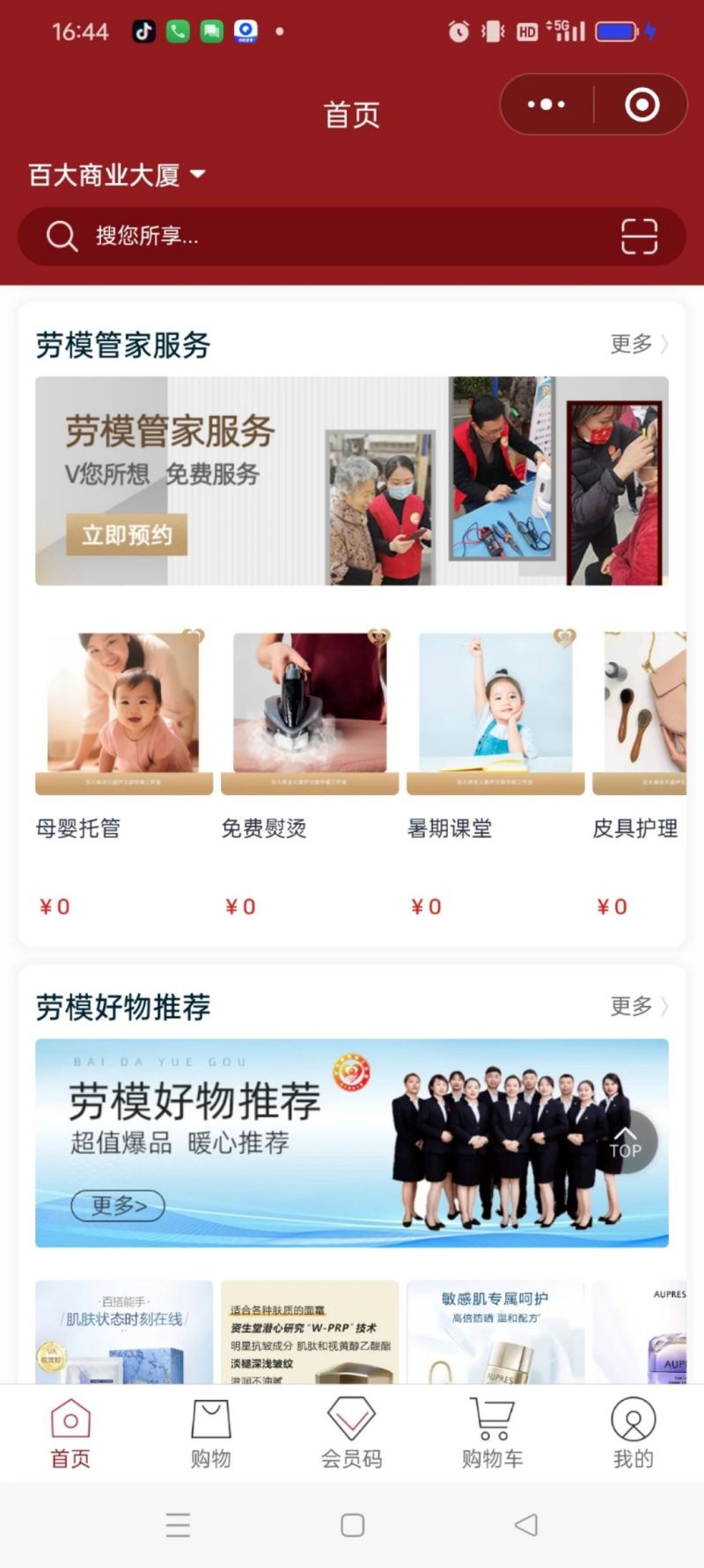Screen dimensions: 704x1568
Task: Open the 会员码 tab
Action: tap(351, 1433)
